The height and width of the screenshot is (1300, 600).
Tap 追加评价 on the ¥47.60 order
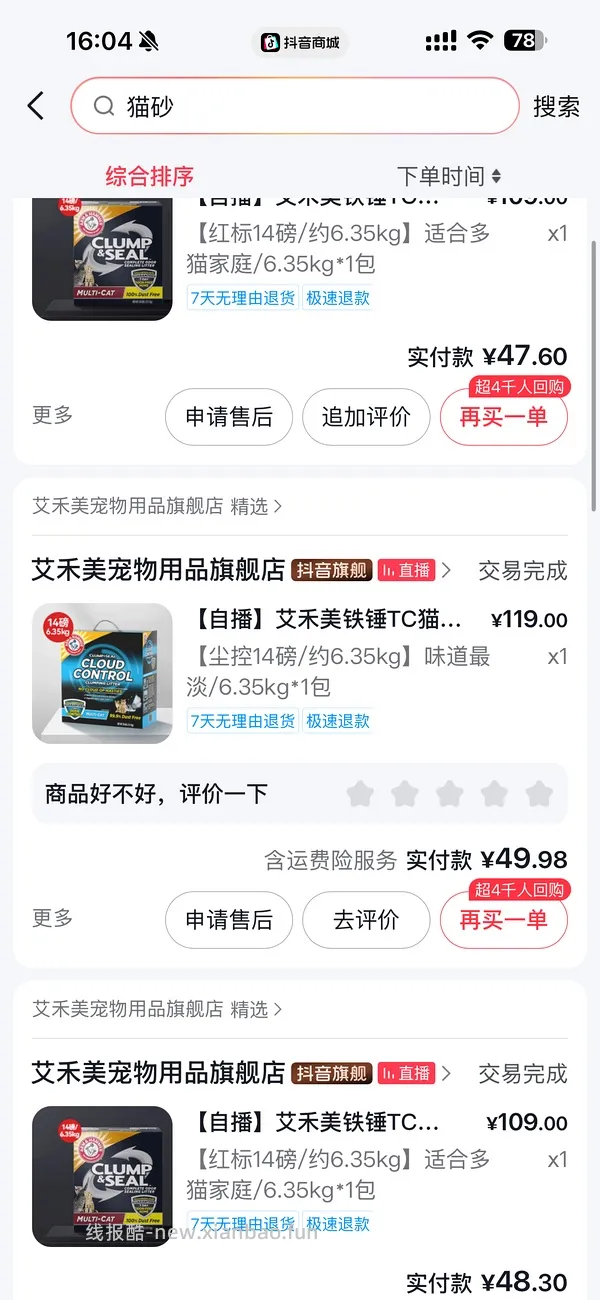[x=366, y=417]
